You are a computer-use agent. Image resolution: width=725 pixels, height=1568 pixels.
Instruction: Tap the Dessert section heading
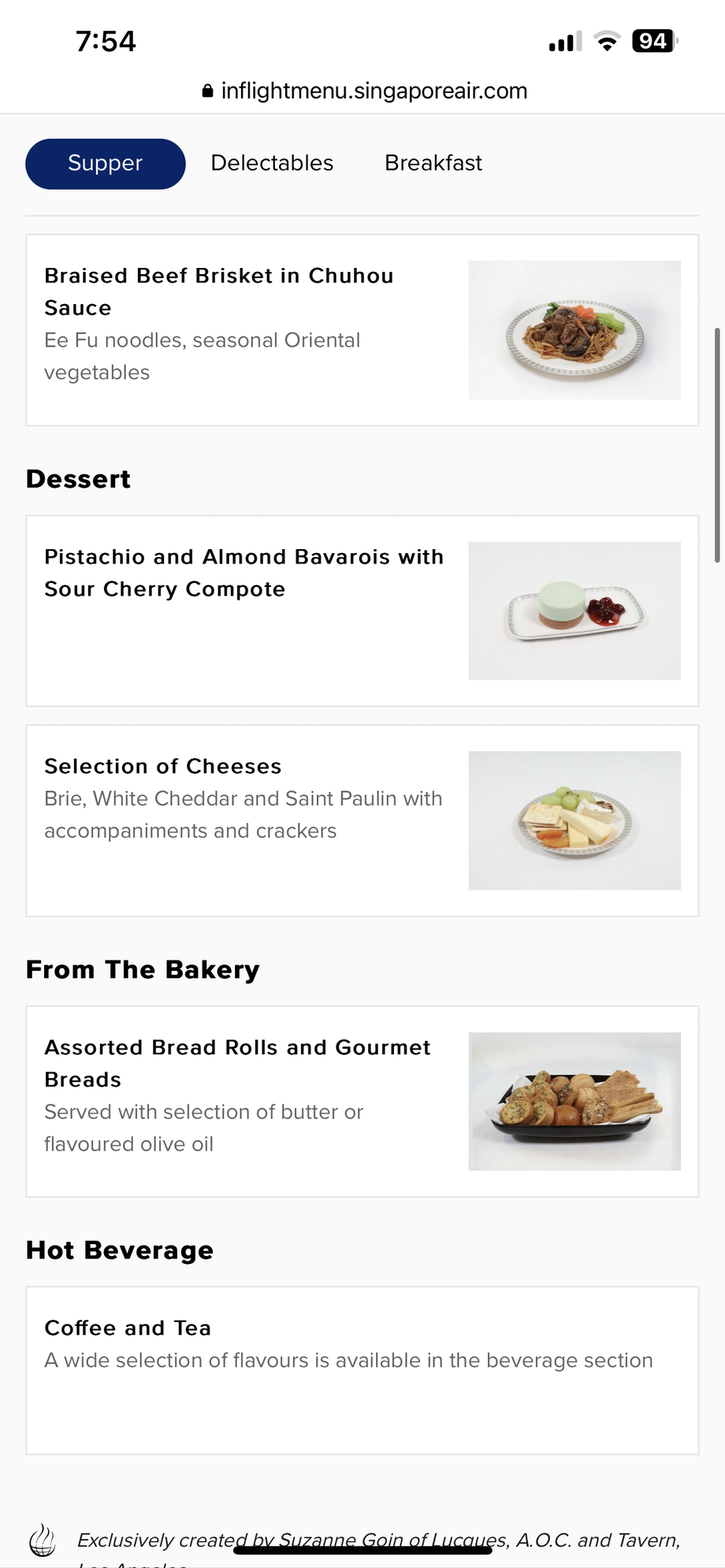click(79, 479)
